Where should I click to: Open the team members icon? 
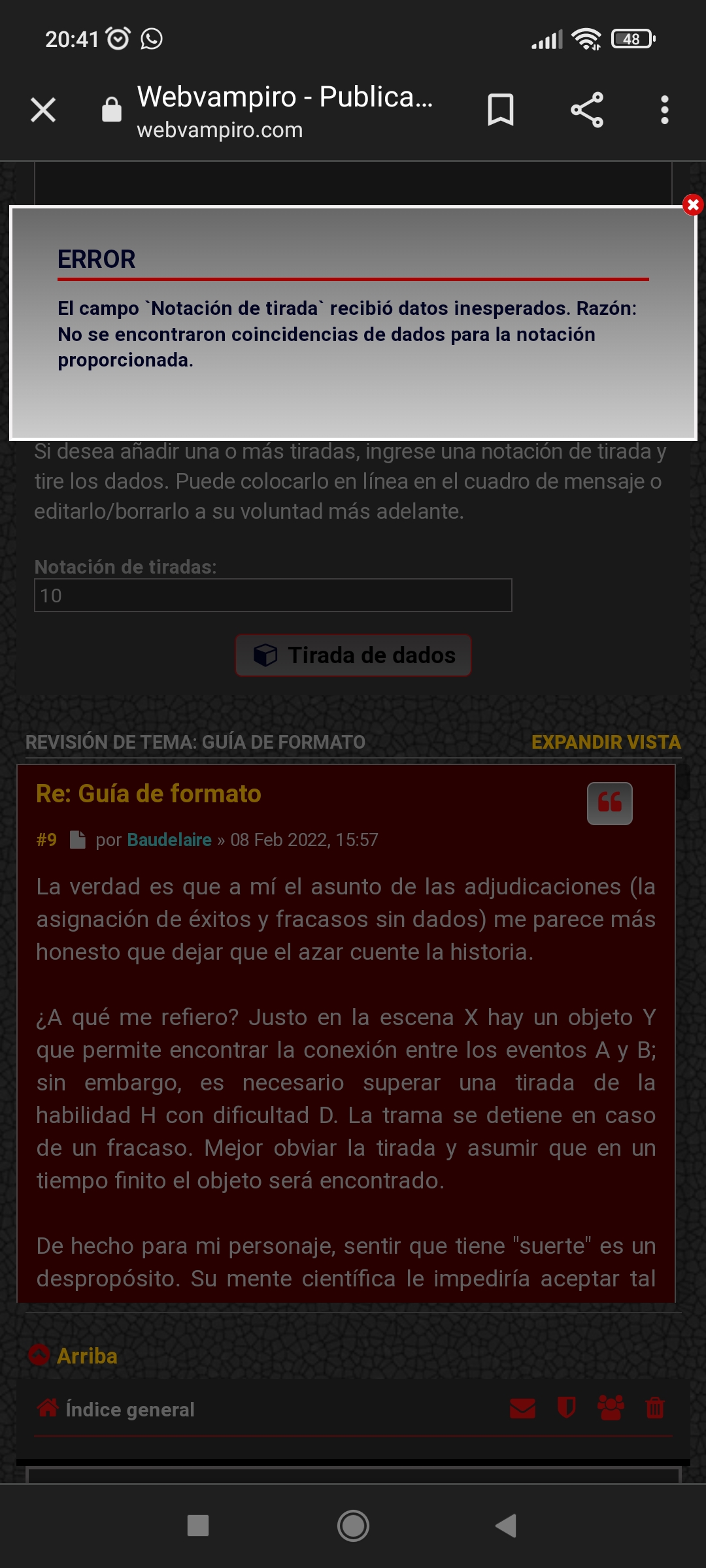(611, 1407)
